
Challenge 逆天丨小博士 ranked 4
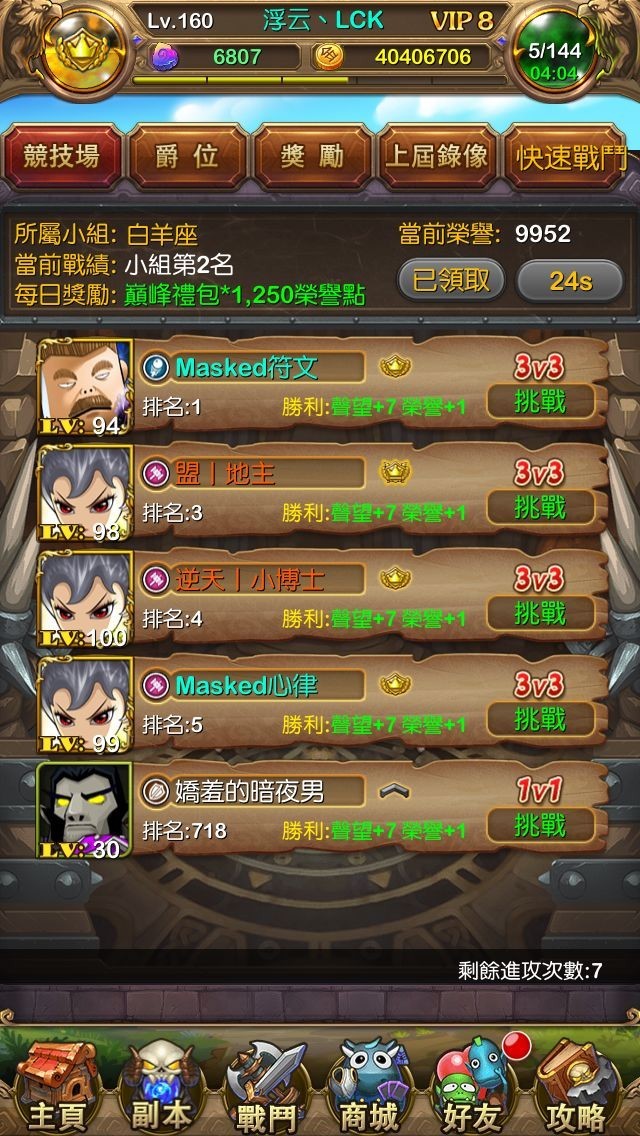coord(540,614)
